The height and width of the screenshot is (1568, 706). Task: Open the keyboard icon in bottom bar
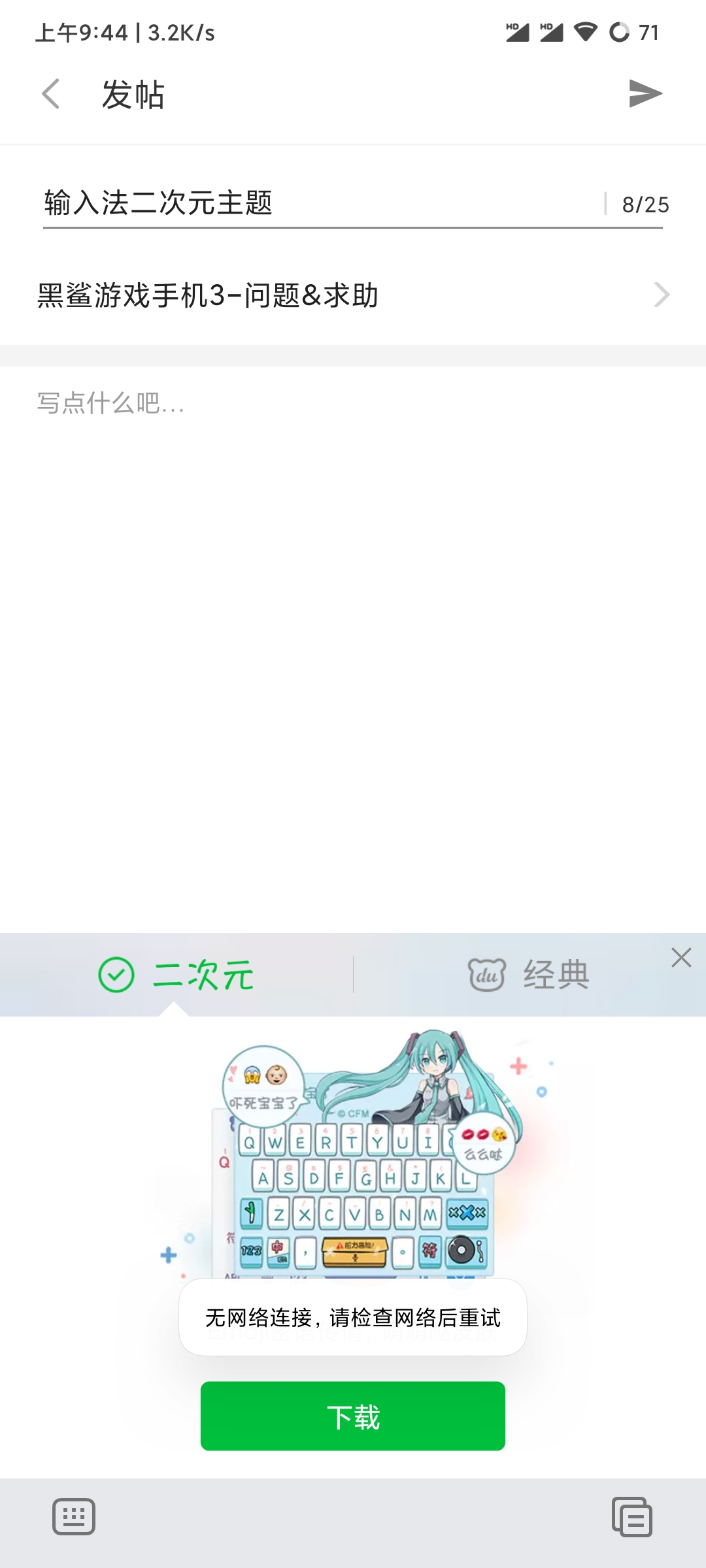tap(74, 1517)
